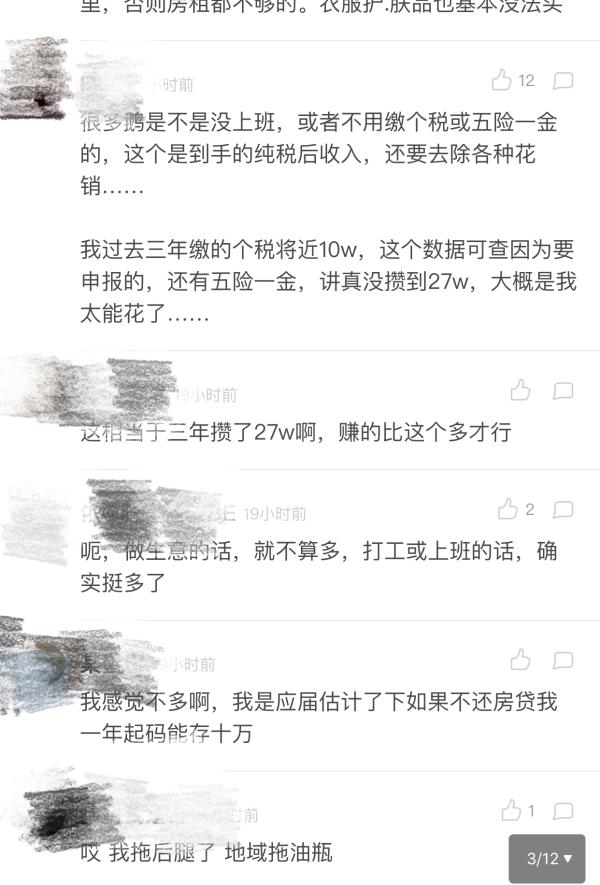The image size is (600, 885).
Task: Like the comment 这相当于三年攒了27w啊
Action: pyautogui.click(x=520, y=390)
